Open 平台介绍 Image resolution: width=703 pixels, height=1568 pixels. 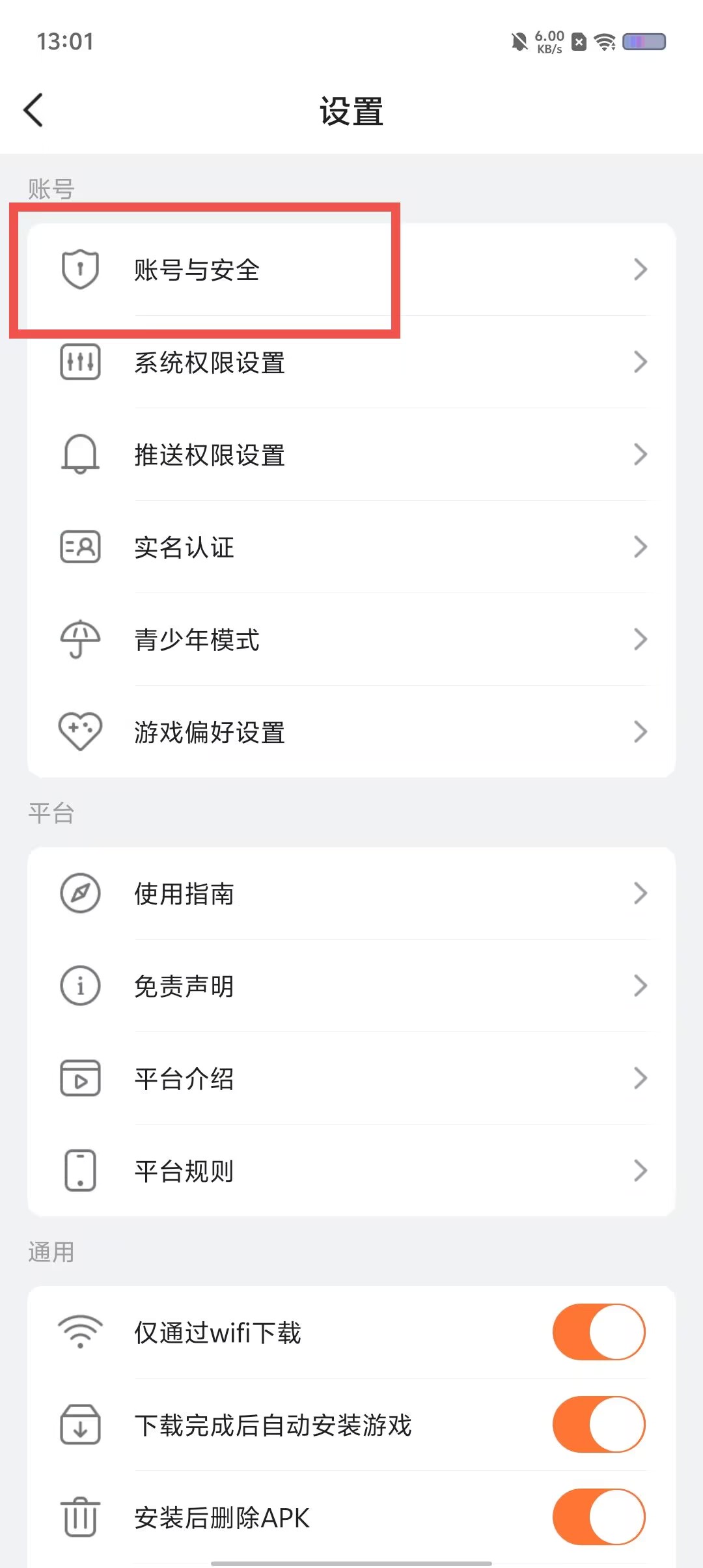coord(351,1078)
